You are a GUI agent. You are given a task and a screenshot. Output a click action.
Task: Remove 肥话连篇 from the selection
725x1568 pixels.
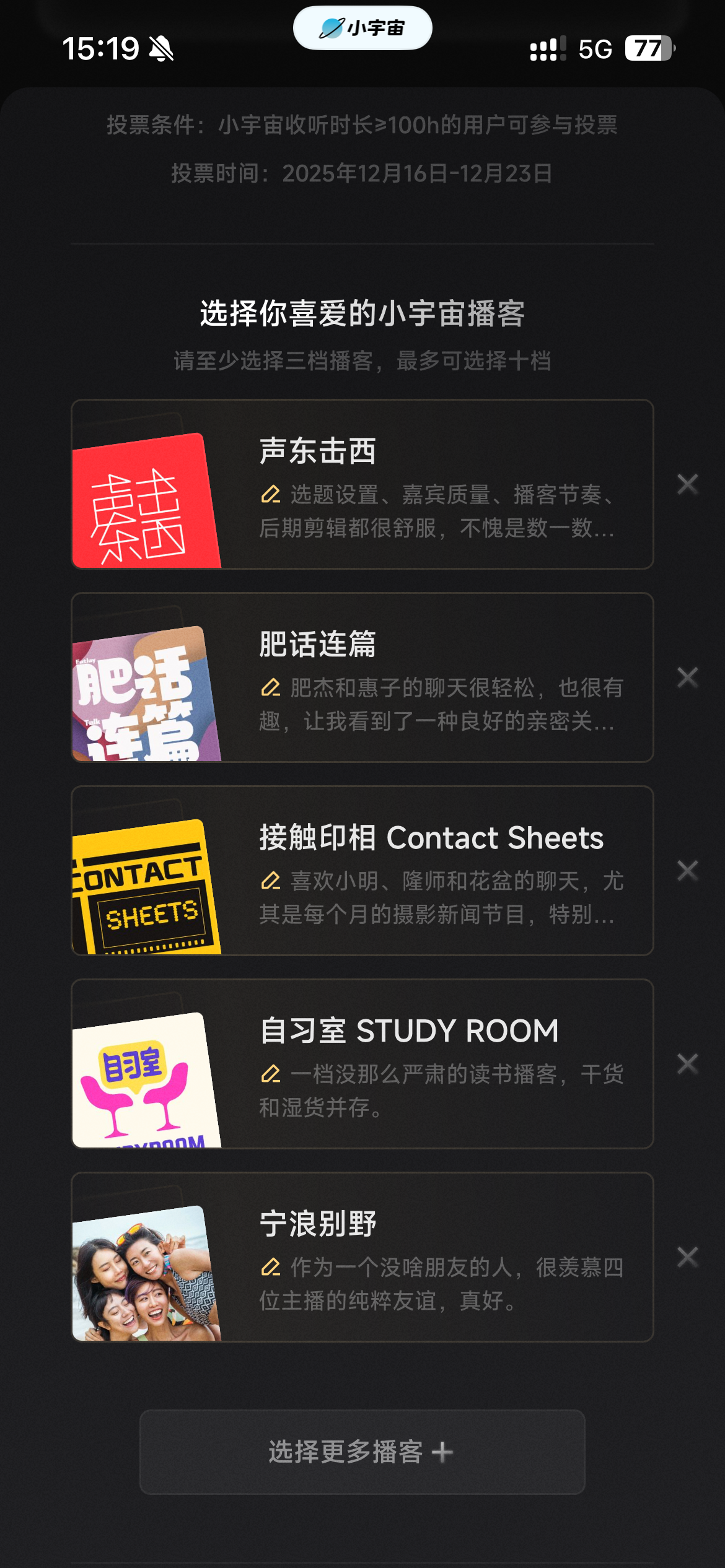(x=687, y=677)
